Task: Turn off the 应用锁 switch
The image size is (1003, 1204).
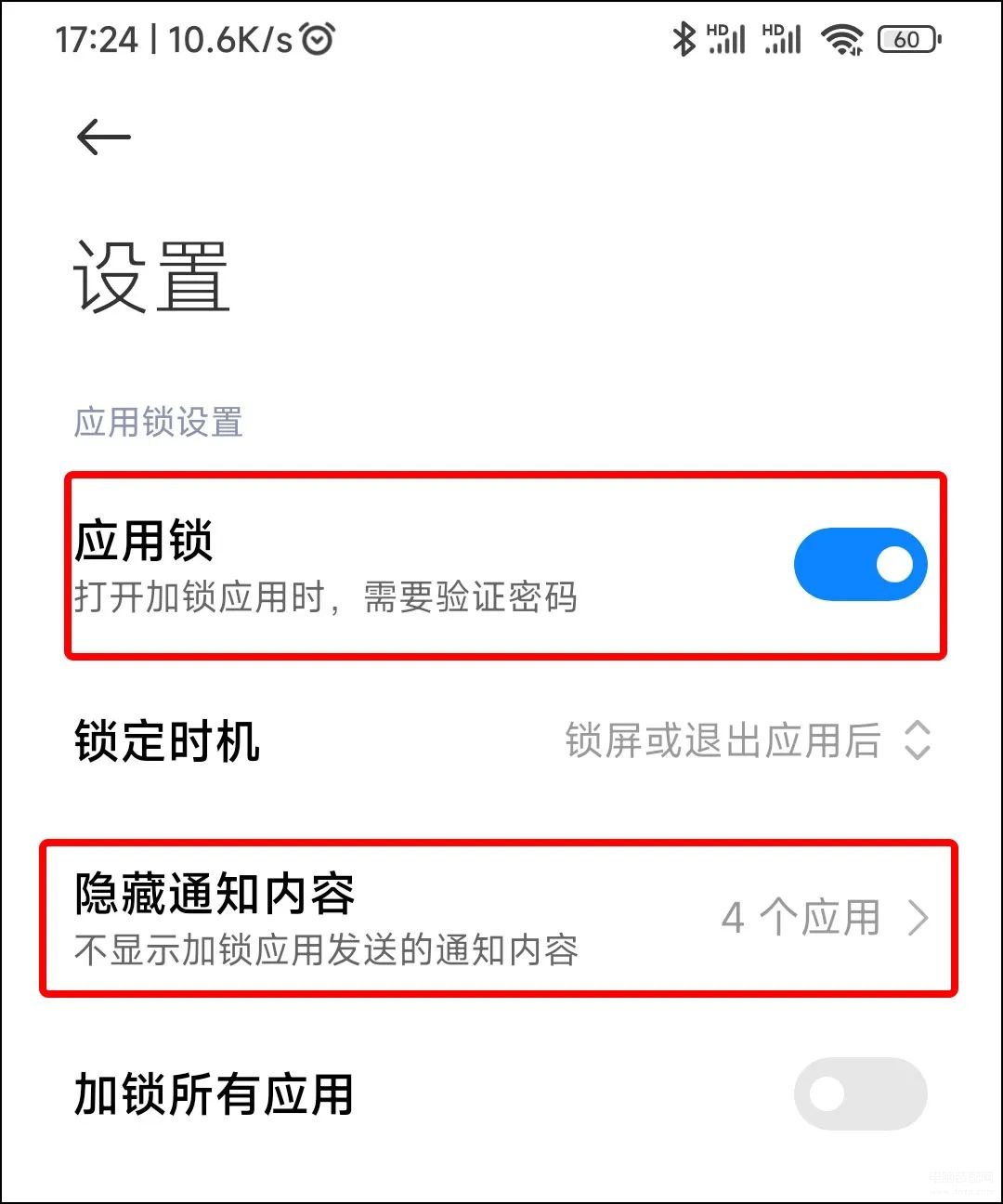Action: pyautogui.click(x=860, y=565)
